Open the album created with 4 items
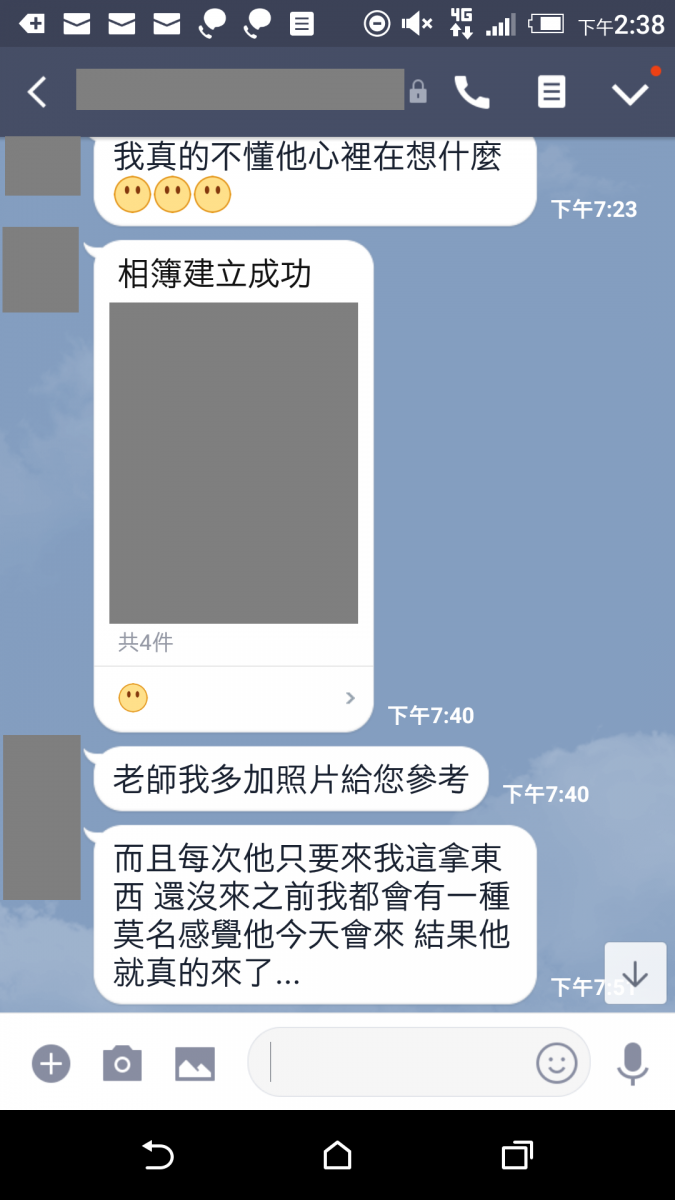The height and width of the screenshot is (1200, 675). (x=233, y=462)
